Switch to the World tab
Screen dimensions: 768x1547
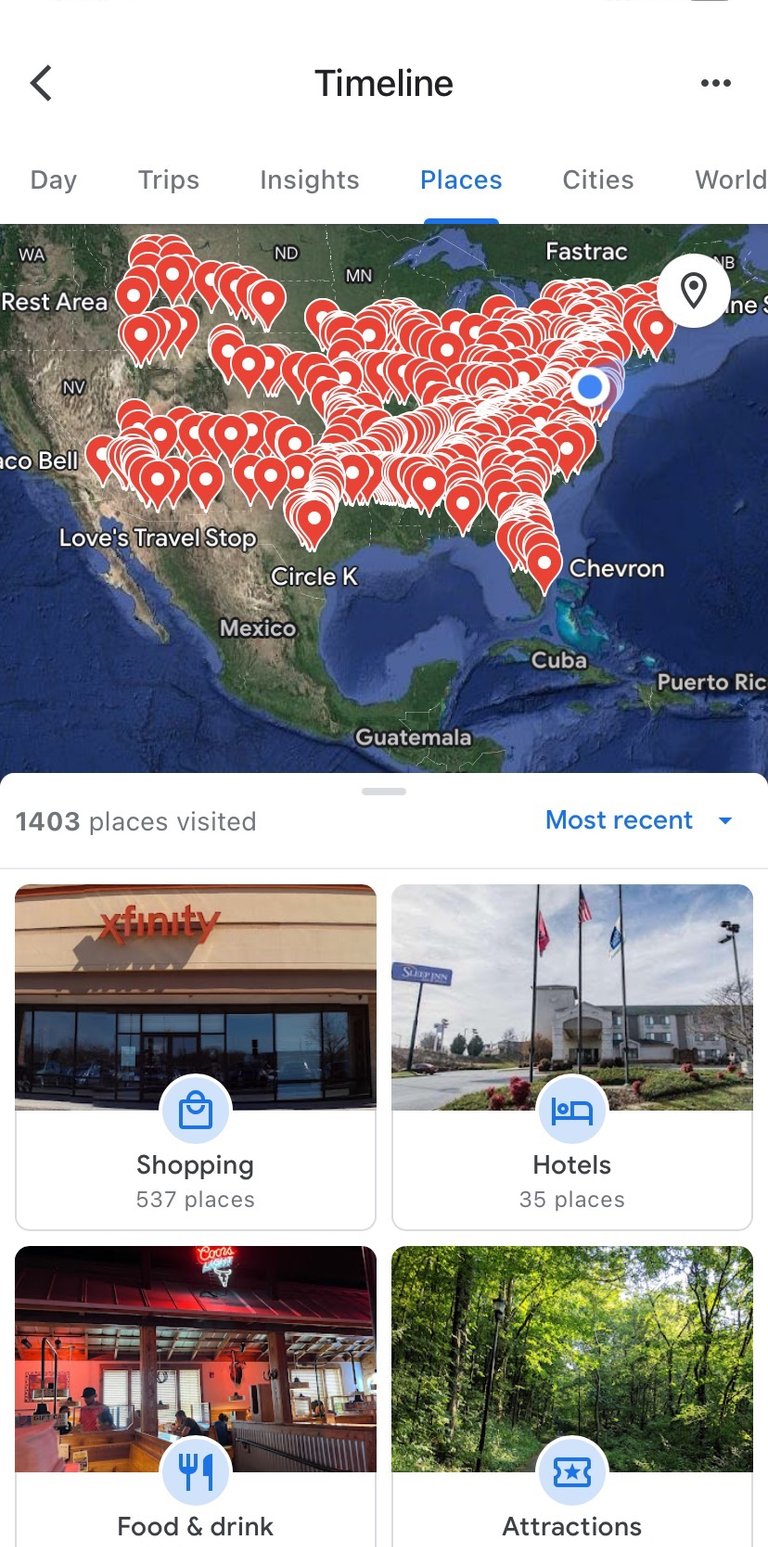pyautogui.click(x=731, y=180)
